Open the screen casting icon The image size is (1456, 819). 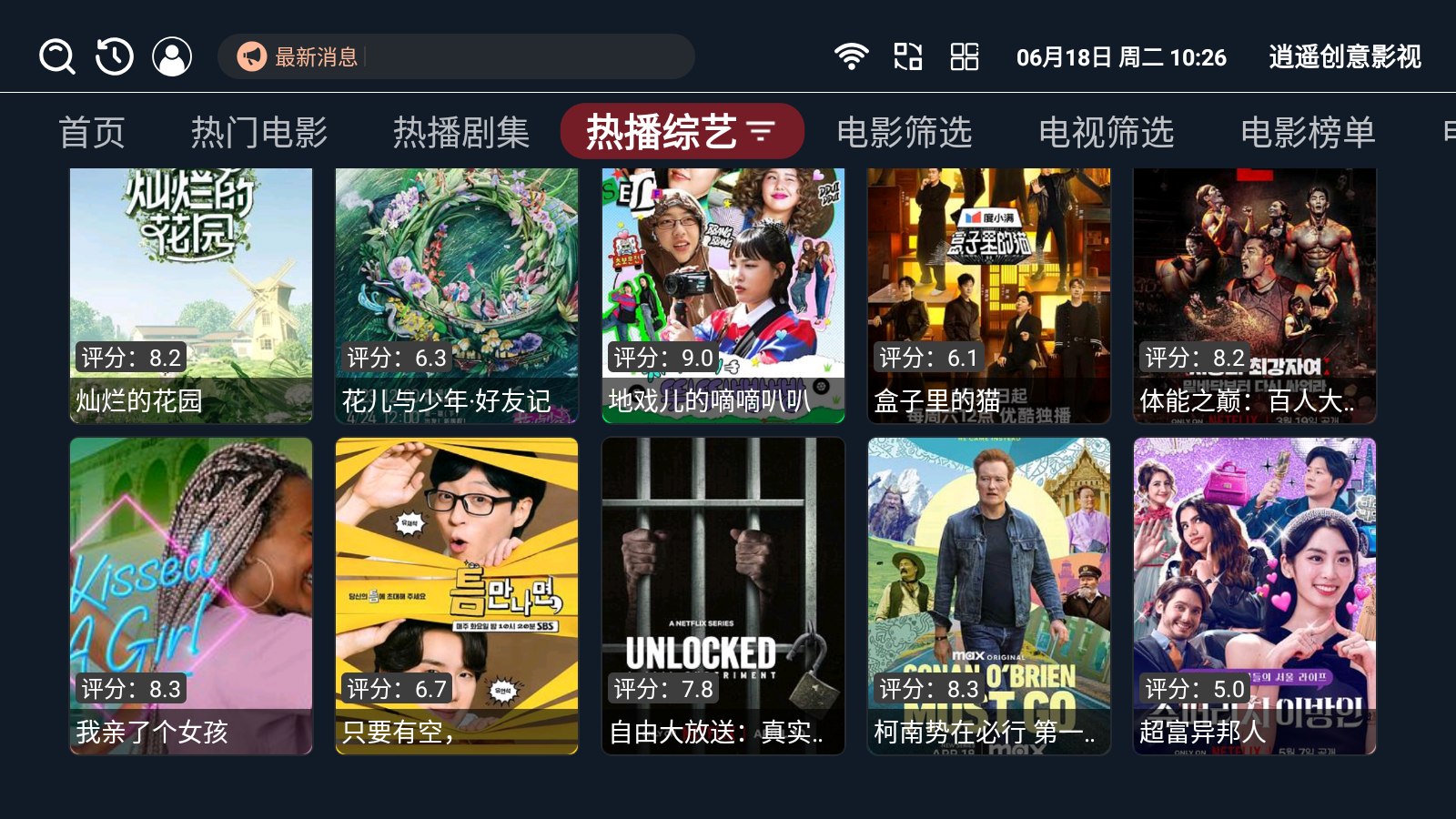[907, 56]
